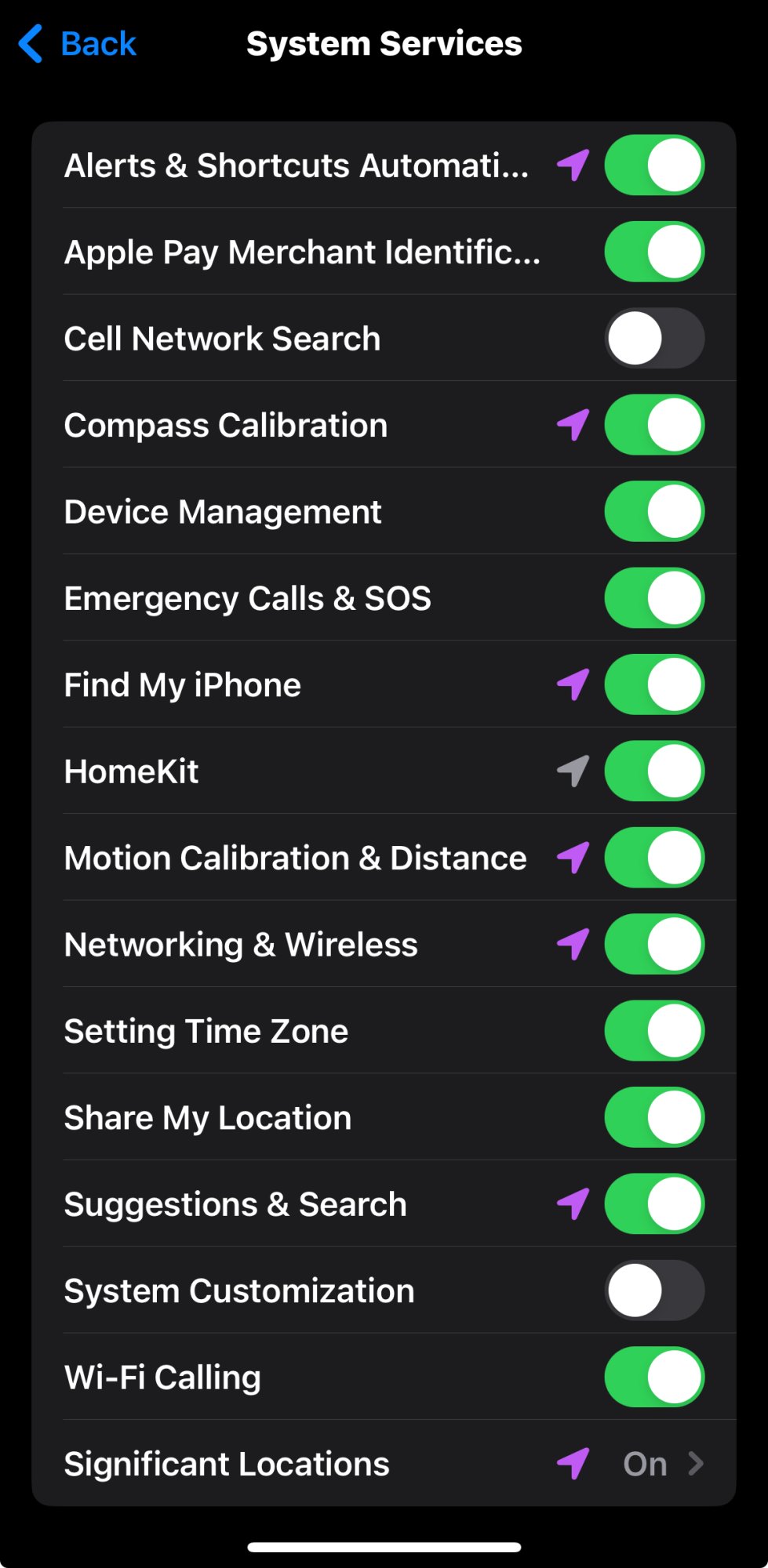Turn off Networking & Wireless

653,945
